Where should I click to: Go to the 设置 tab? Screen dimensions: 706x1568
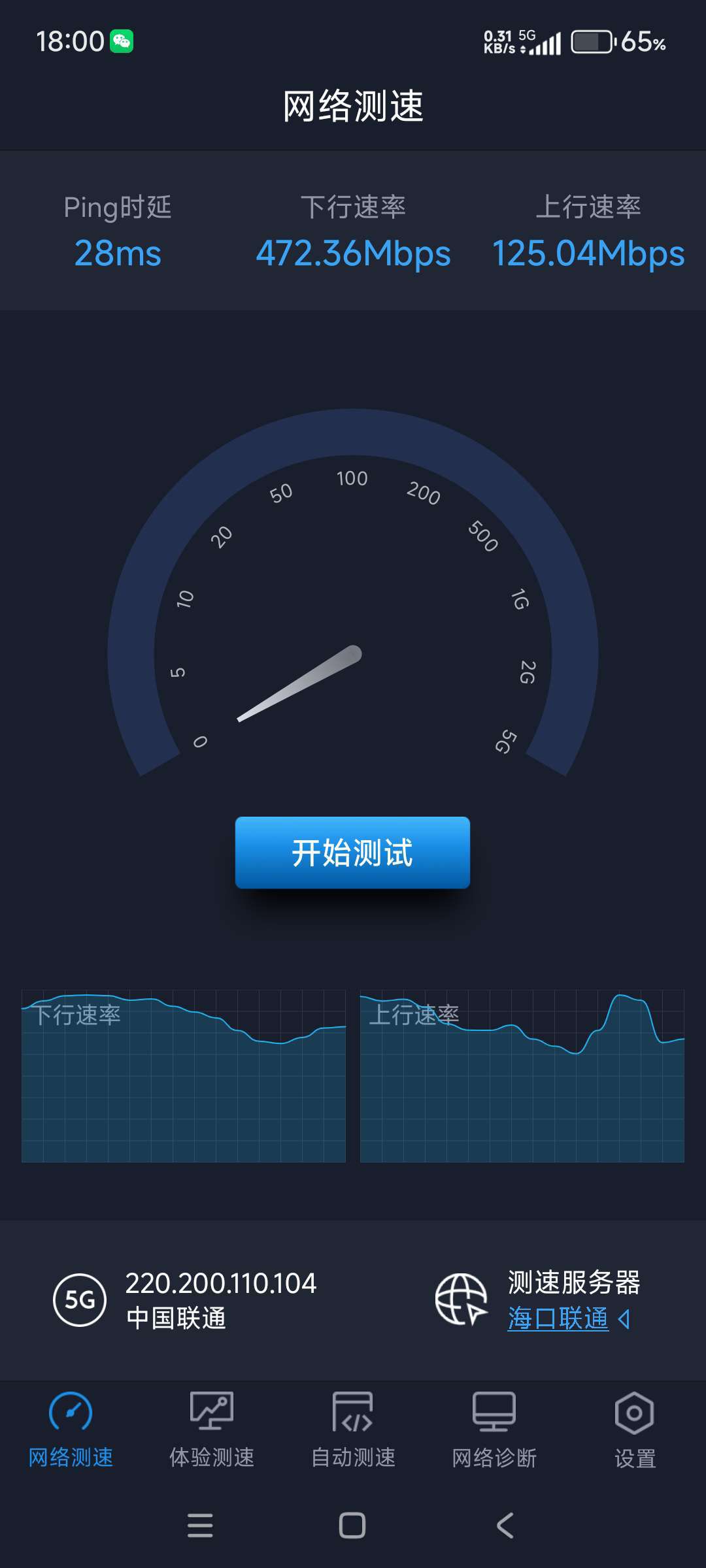tap(635, 1430)
